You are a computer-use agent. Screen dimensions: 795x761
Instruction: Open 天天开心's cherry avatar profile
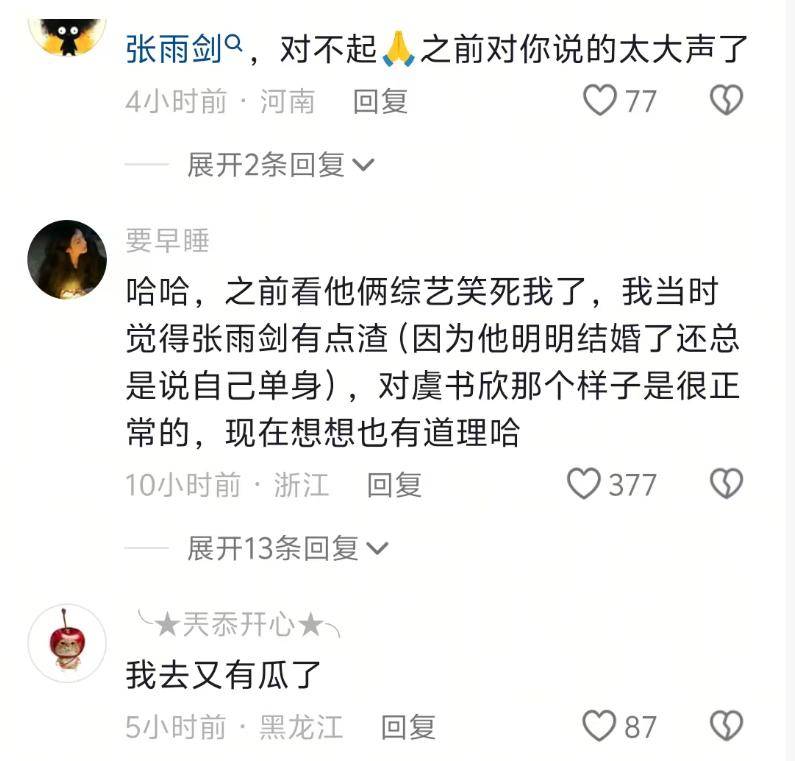(67, 643)
